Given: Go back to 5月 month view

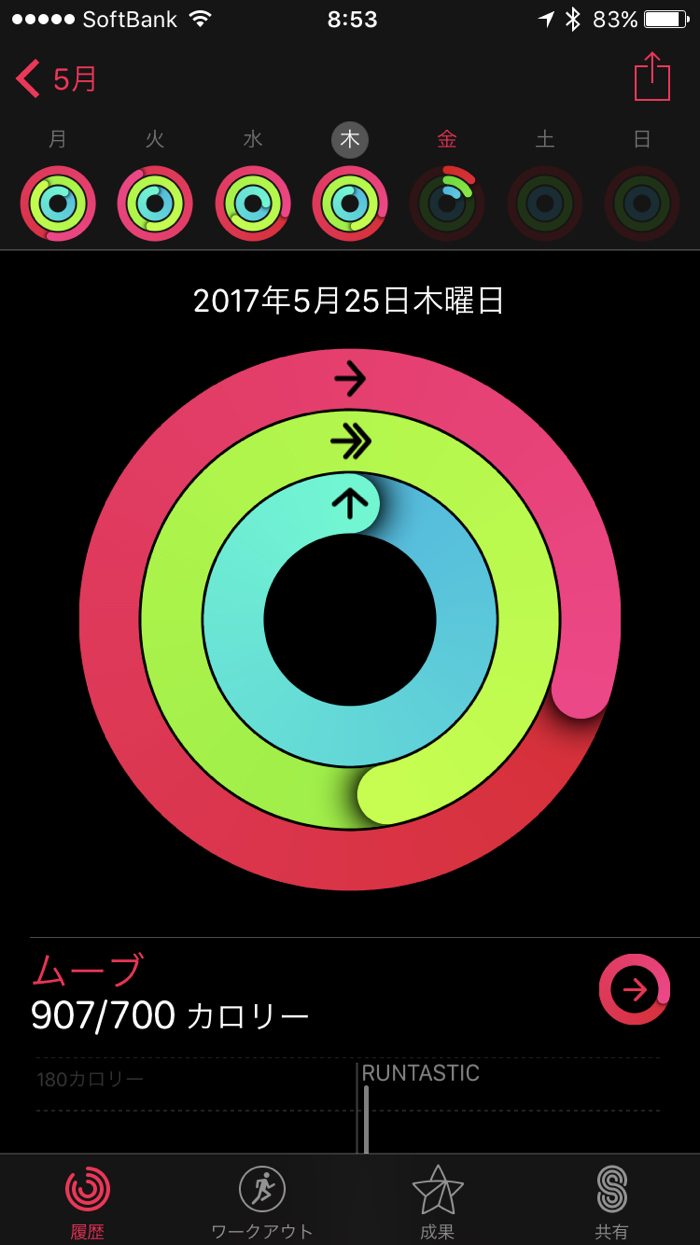Looking at the screenshot, I should 57,78.
